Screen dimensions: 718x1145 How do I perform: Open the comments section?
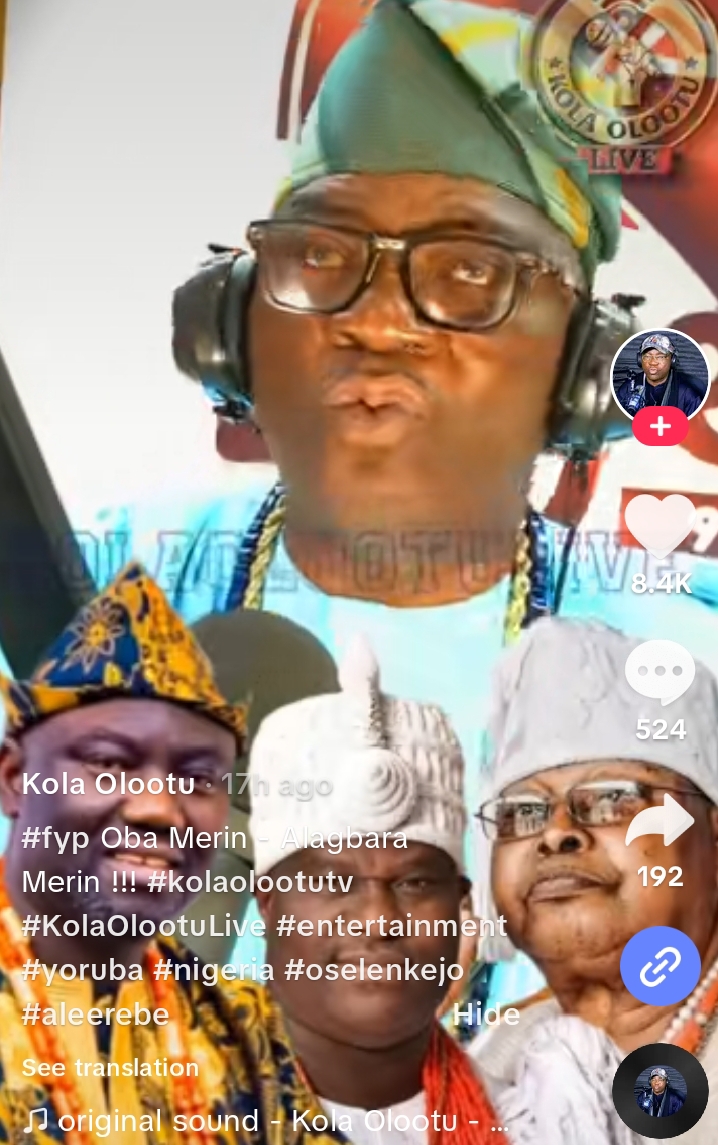pos(660,673)
